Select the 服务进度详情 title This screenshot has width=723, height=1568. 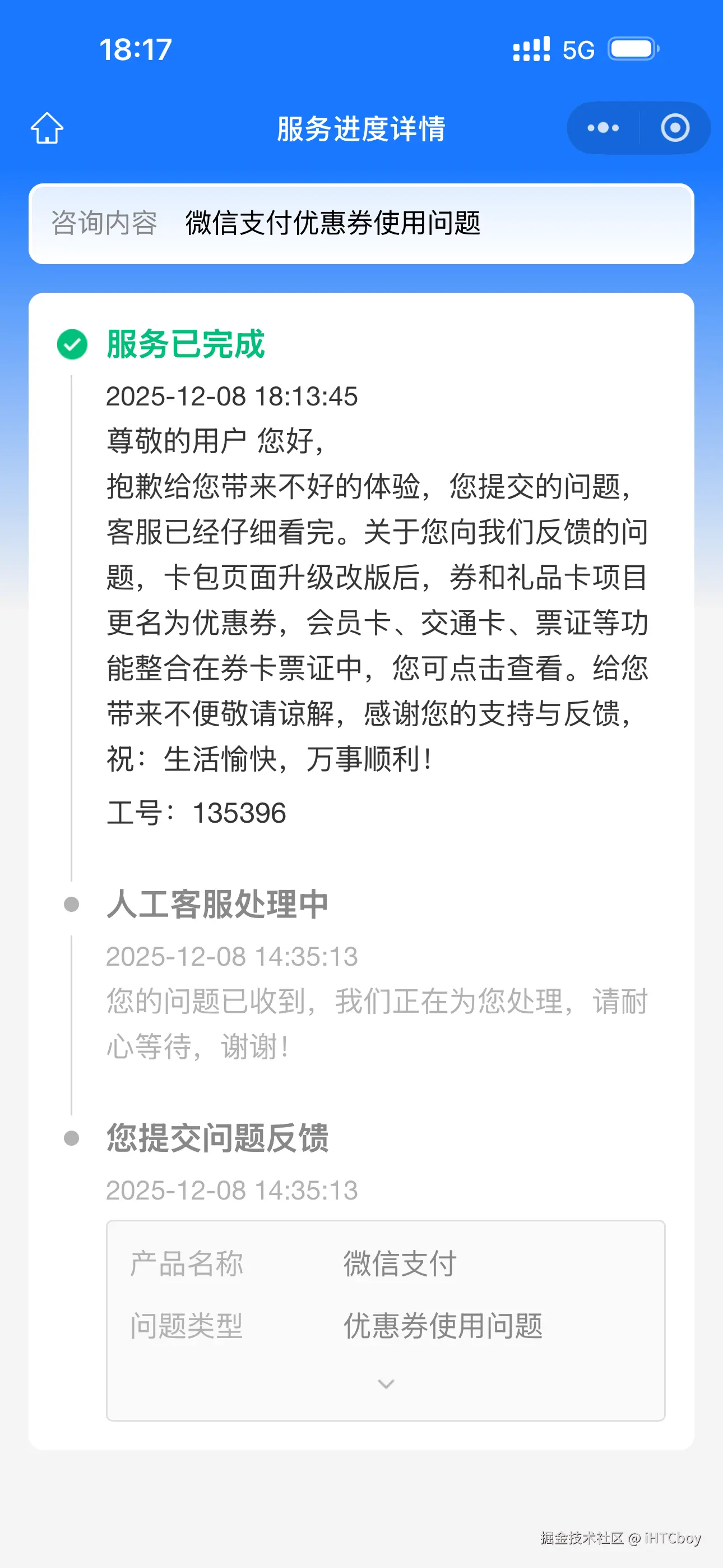tap(361, 128)
